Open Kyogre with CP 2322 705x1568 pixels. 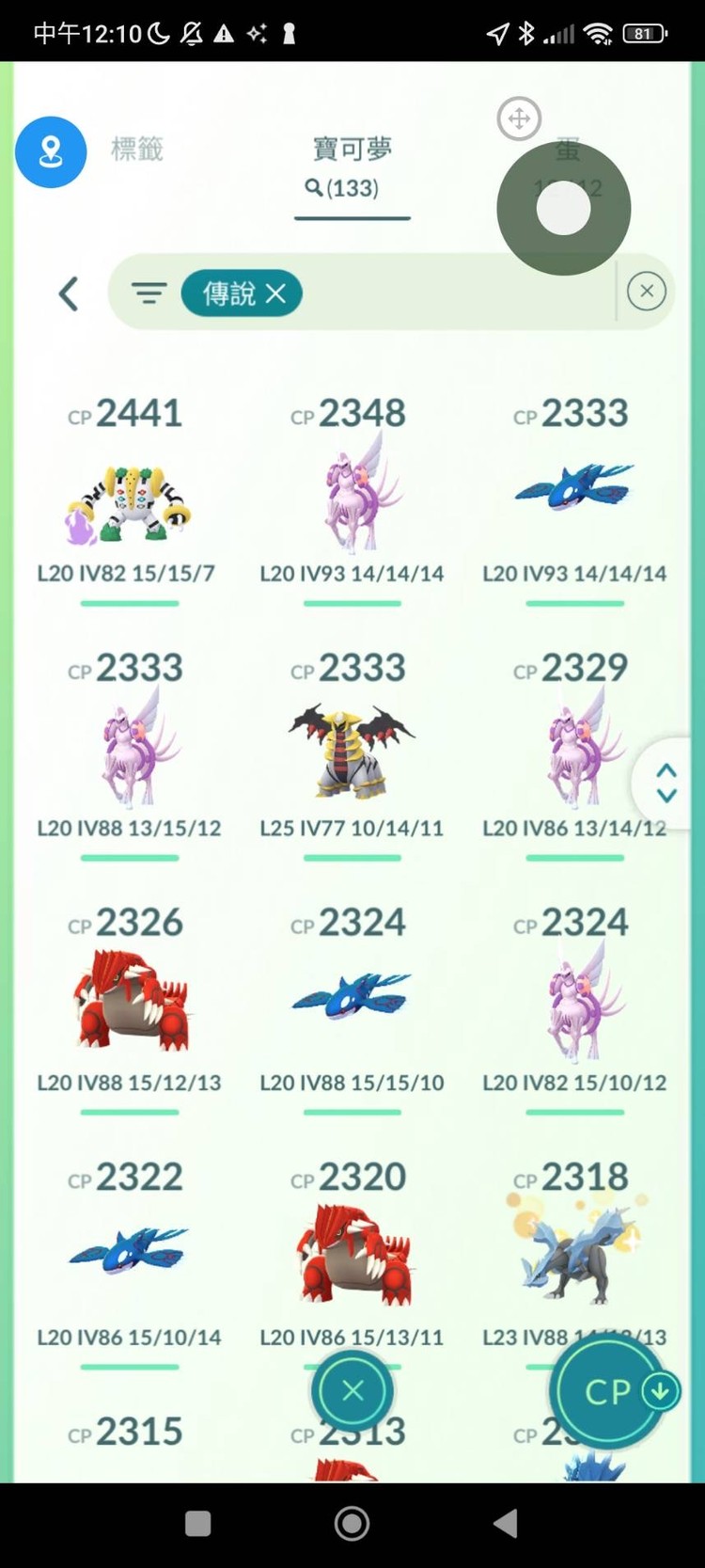tap(129, 1251)
